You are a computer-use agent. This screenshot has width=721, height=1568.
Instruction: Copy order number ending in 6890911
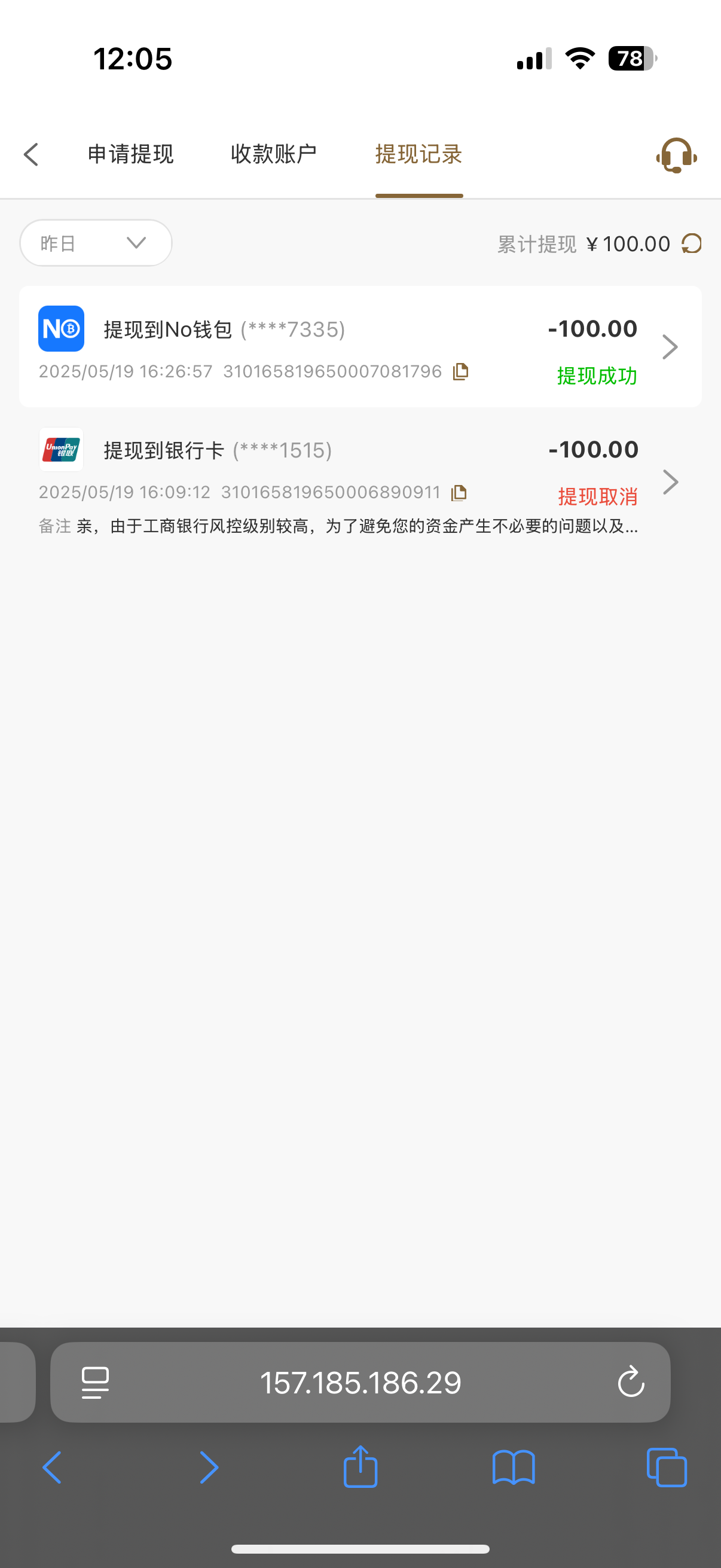point(459,492)
